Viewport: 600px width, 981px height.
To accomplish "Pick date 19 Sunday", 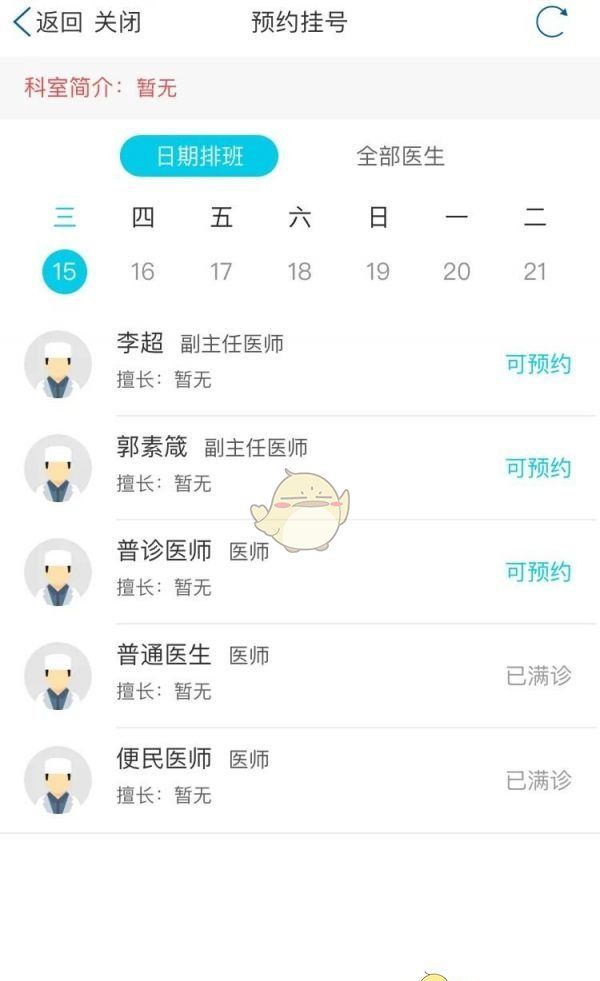I will click(x=378, y=271).
